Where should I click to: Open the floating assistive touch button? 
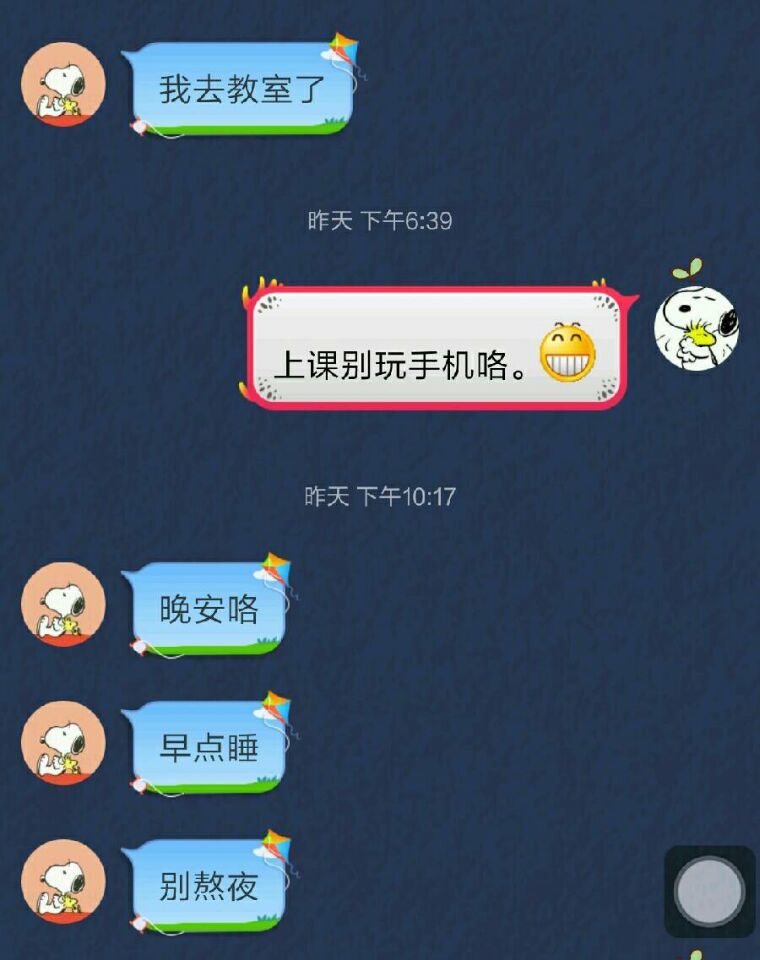tap(709, 891)
